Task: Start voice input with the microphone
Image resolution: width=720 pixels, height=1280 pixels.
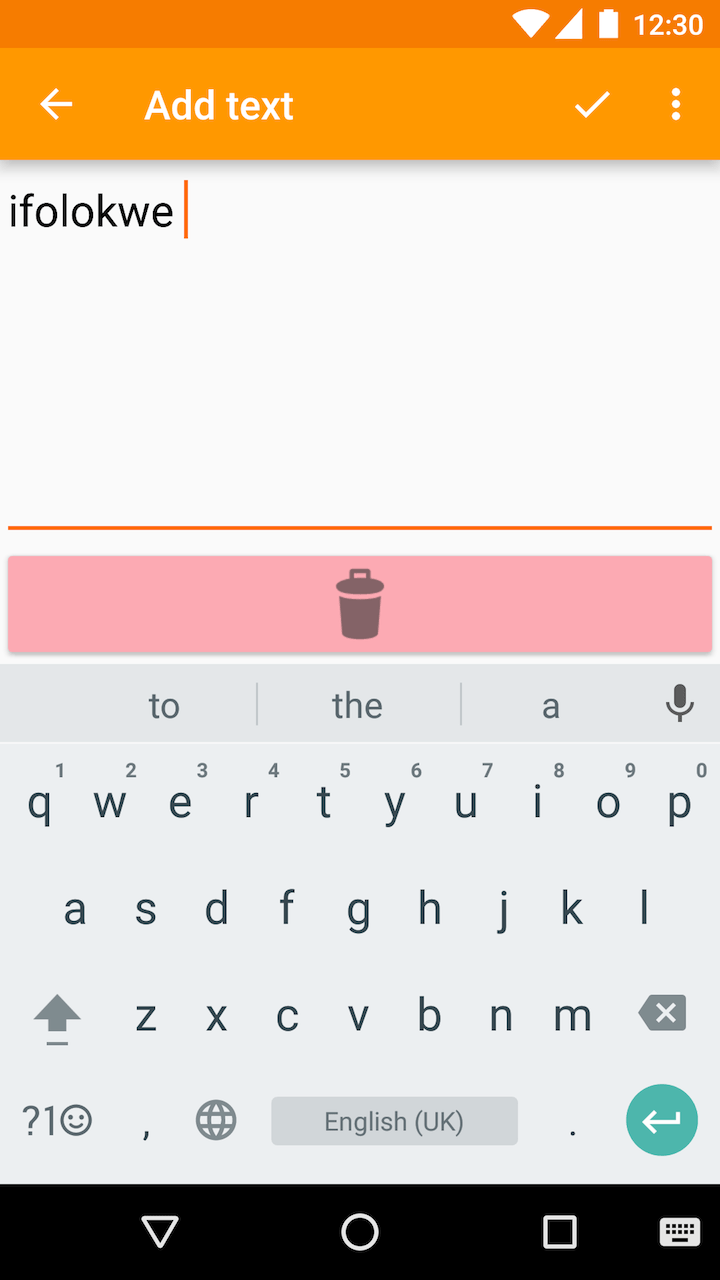Action: pos(680,704)
